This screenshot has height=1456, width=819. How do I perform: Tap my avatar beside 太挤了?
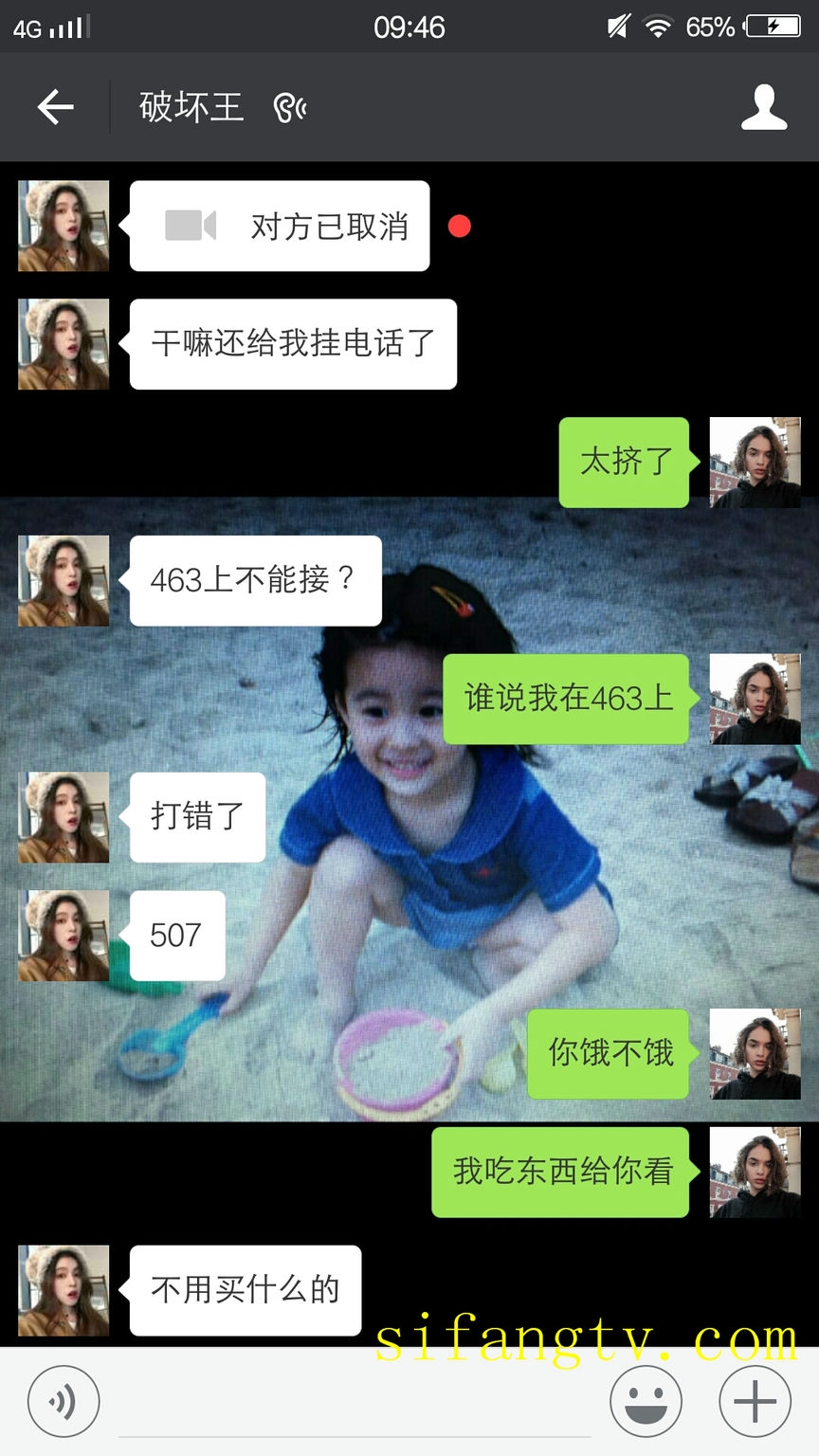[x=755, y=463]
